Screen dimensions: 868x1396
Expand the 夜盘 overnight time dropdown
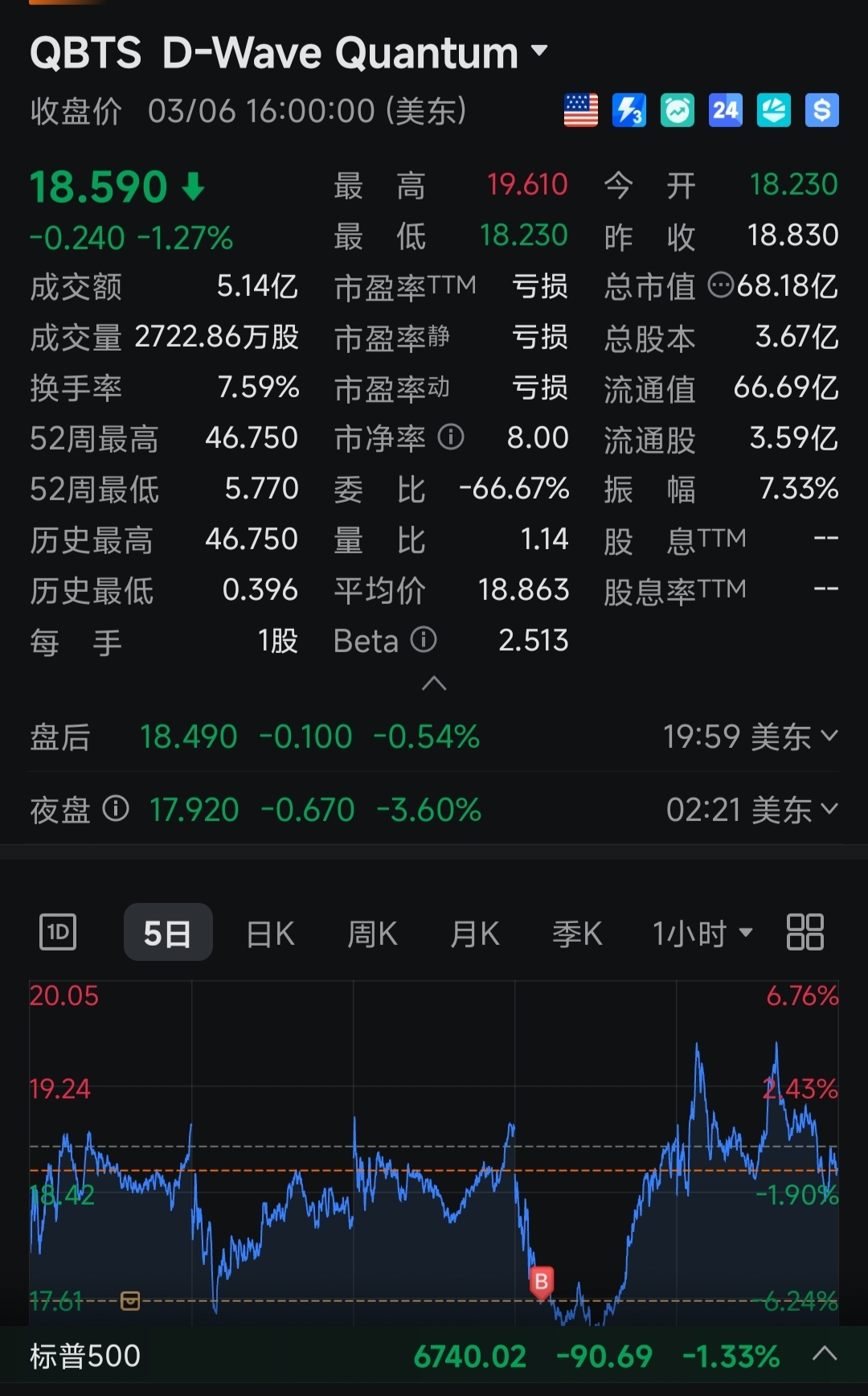(829, 809)
